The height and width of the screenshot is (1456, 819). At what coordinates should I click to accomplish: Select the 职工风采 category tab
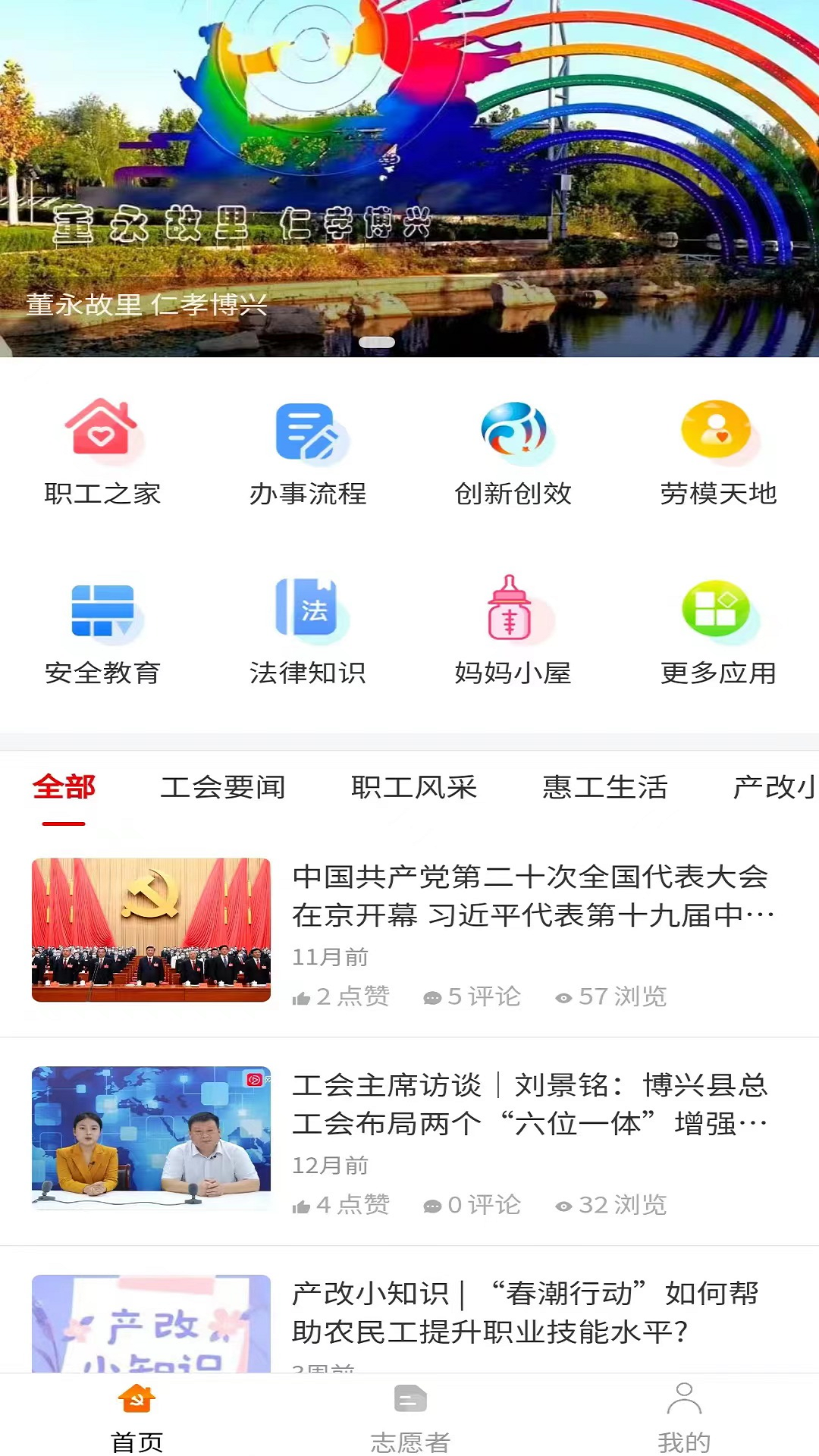[415, 789]
